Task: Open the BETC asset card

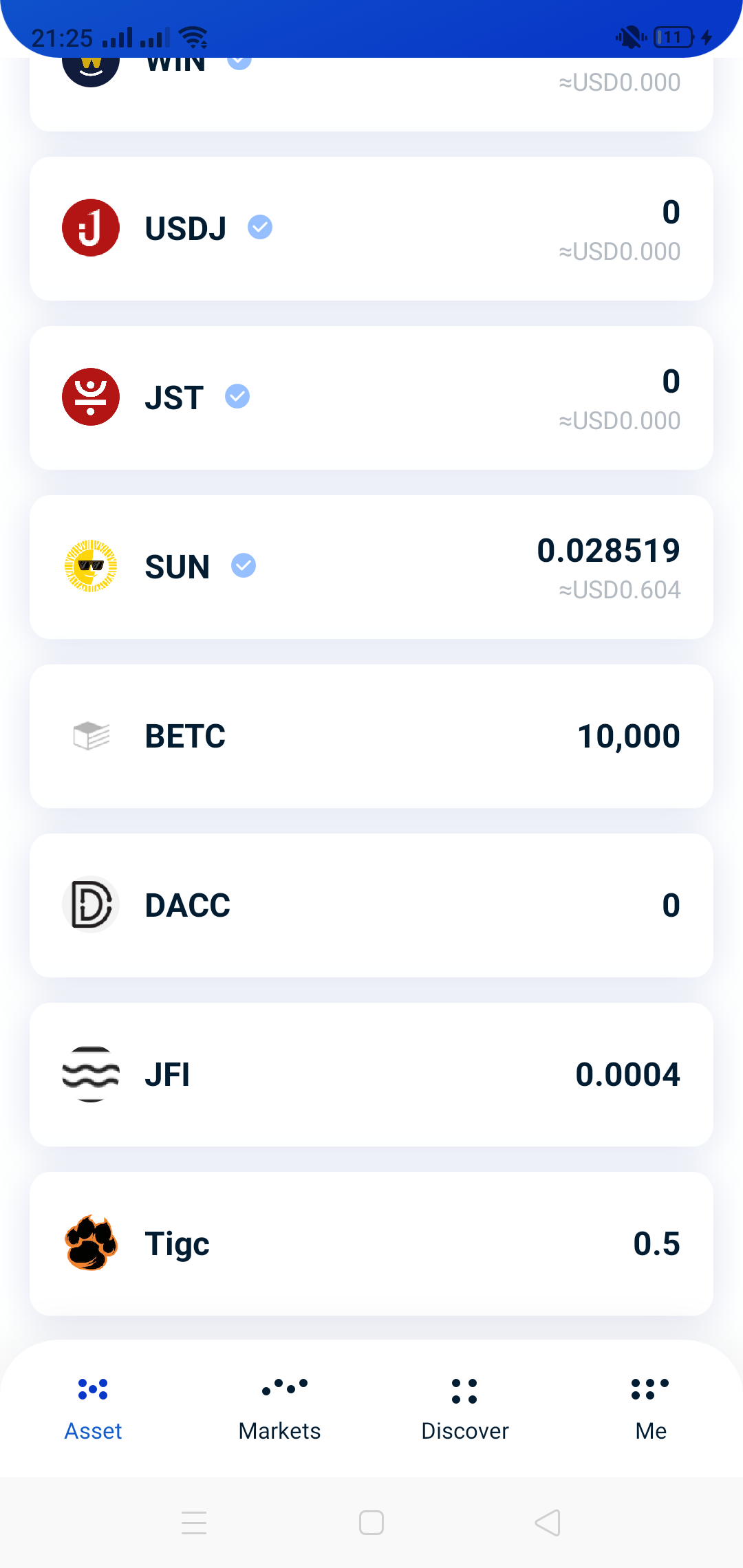Action: (371, 736)
